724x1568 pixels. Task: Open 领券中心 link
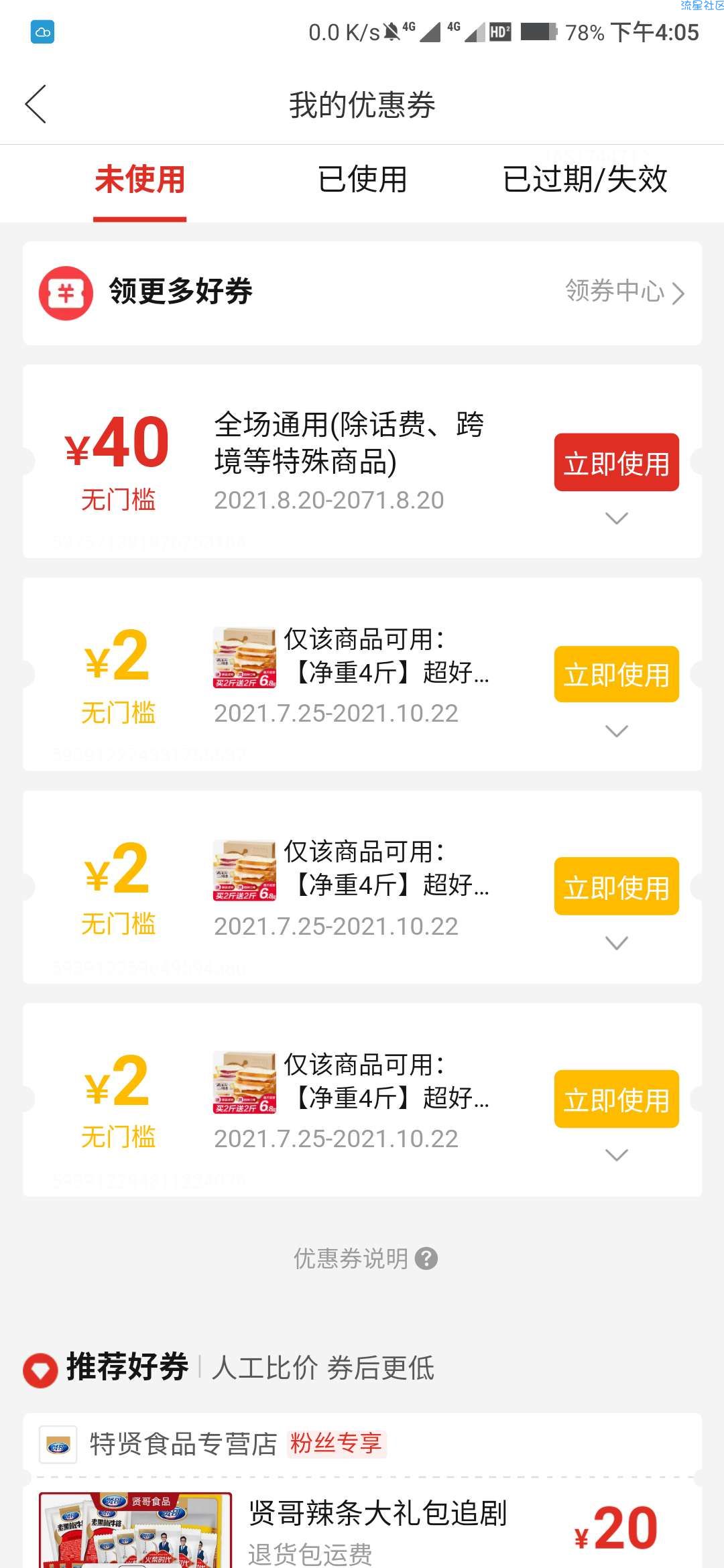pos(625,291)
